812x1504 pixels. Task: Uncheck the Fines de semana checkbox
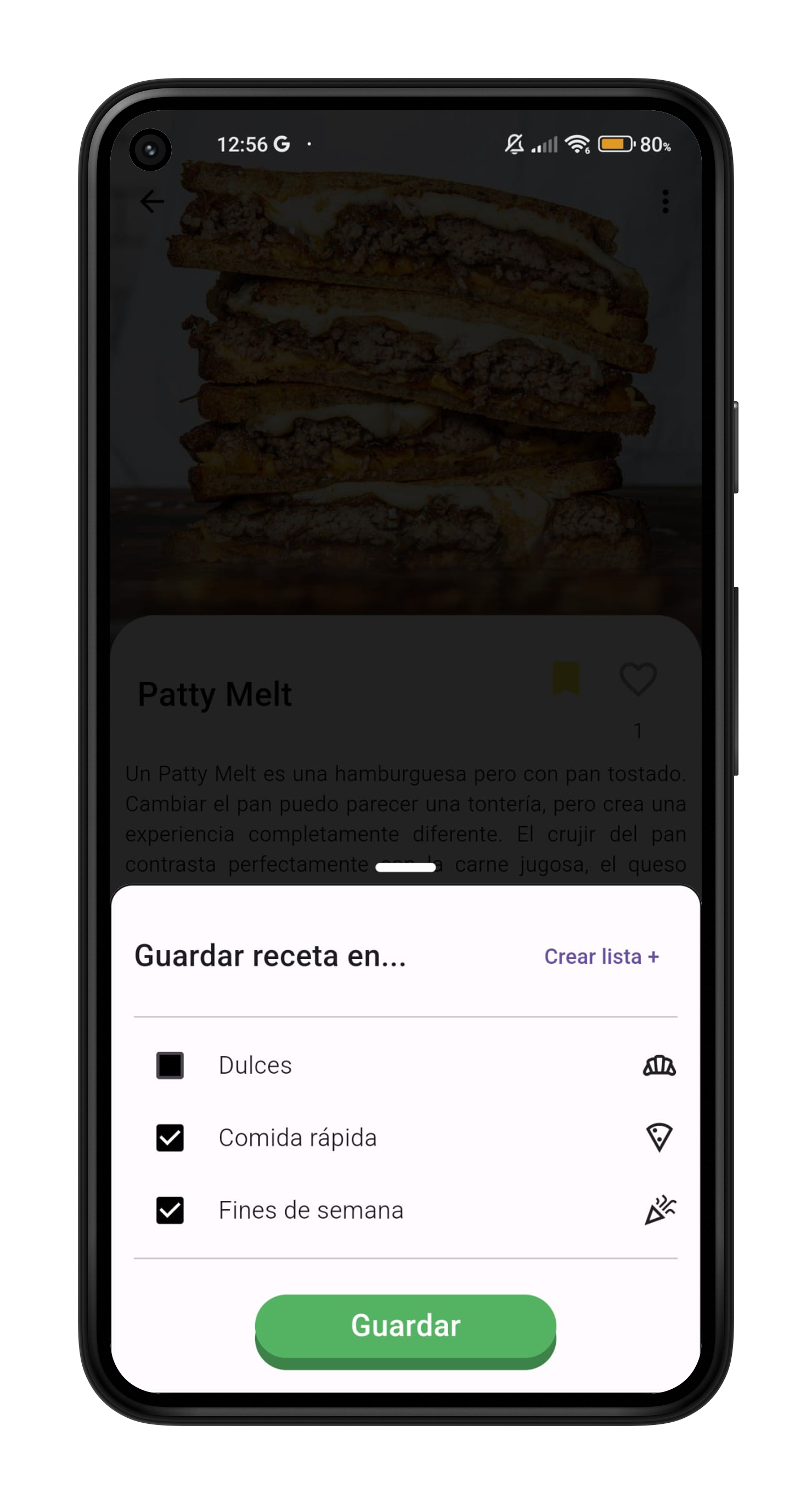point(170,1210)
